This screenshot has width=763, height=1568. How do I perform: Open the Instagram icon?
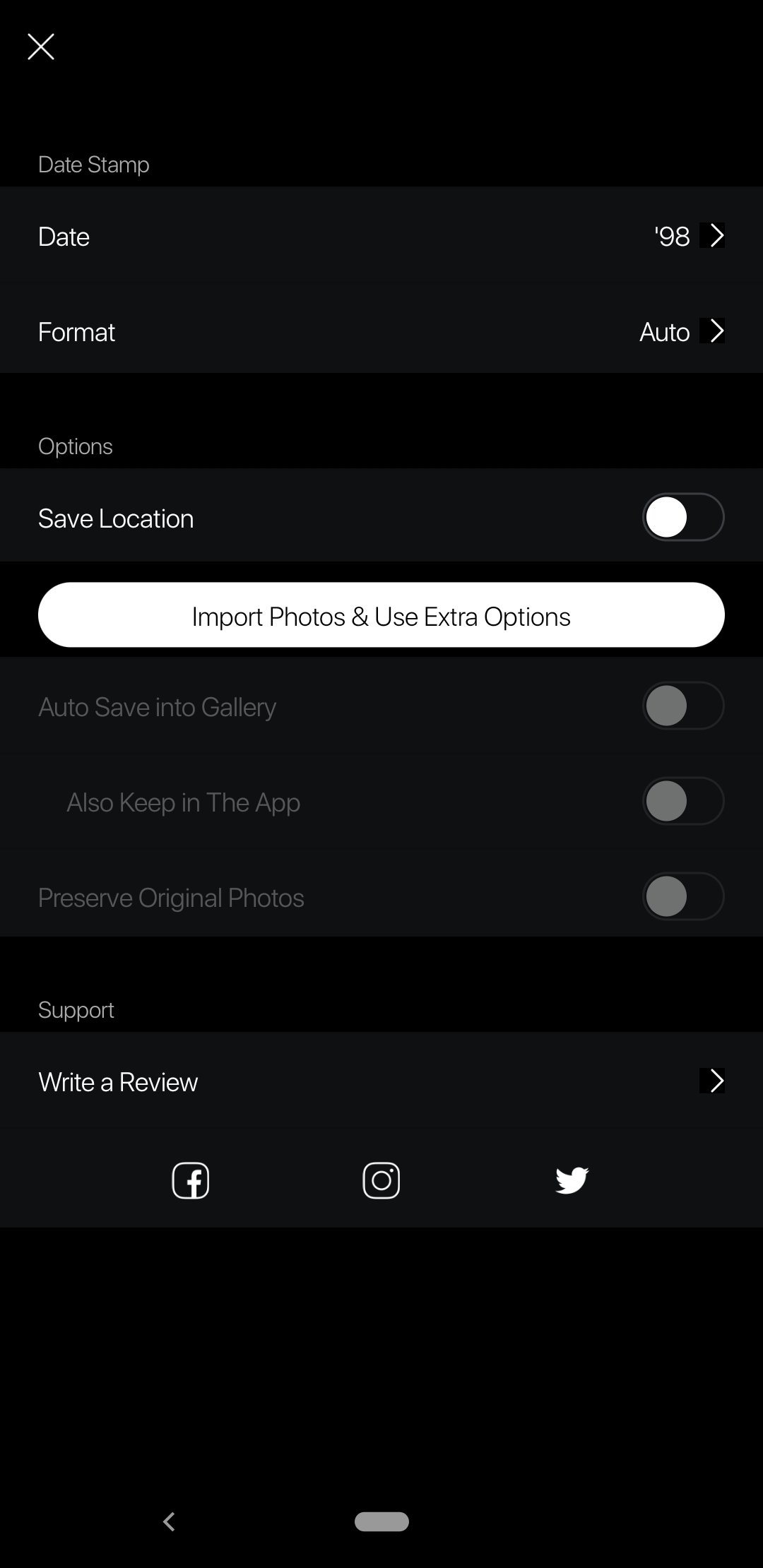(x=381, y=1180)
